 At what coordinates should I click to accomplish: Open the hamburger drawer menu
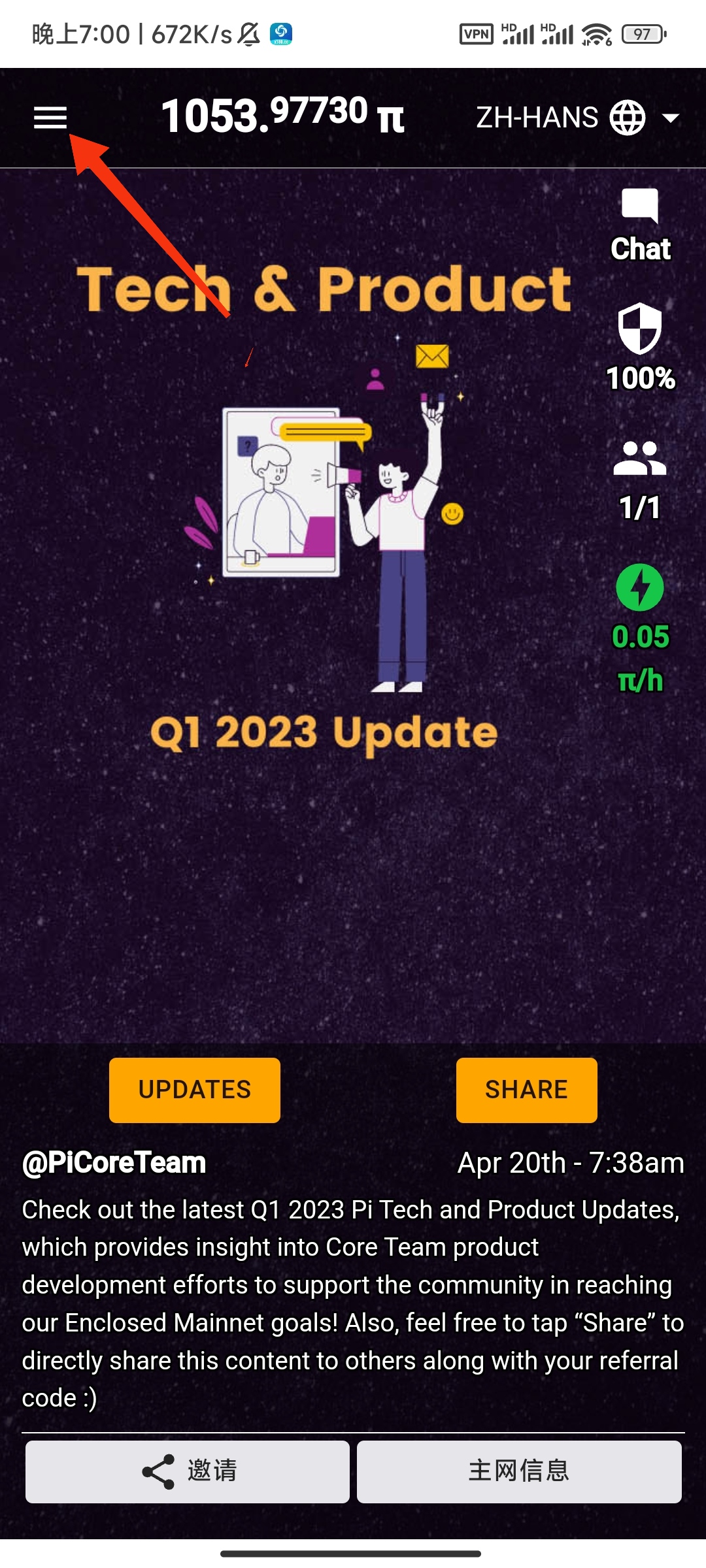pos(50,118)
